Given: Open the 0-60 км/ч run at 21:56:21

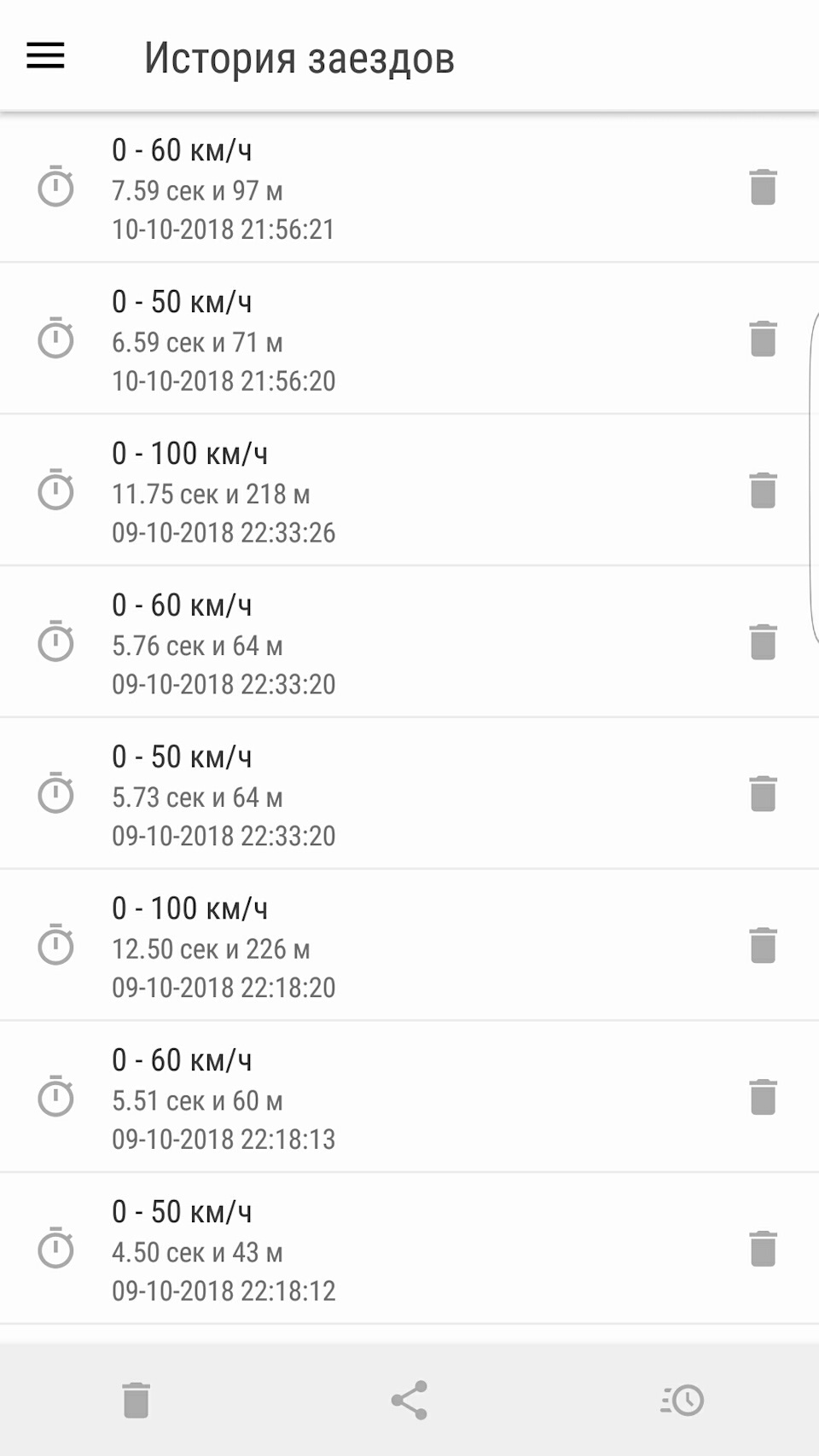Looking at the screenshot, I should (x=341, y=189).
